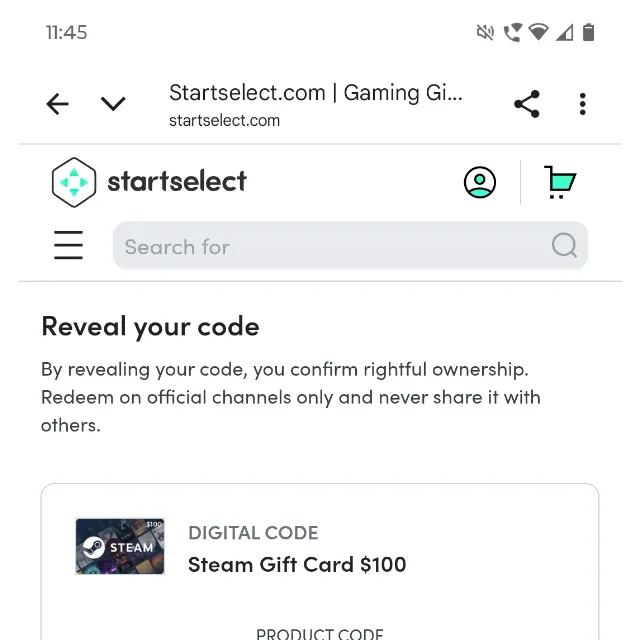Focus the Search for field
The width and height of the screenshot is (640, 640).
click(x=330, y=246)
